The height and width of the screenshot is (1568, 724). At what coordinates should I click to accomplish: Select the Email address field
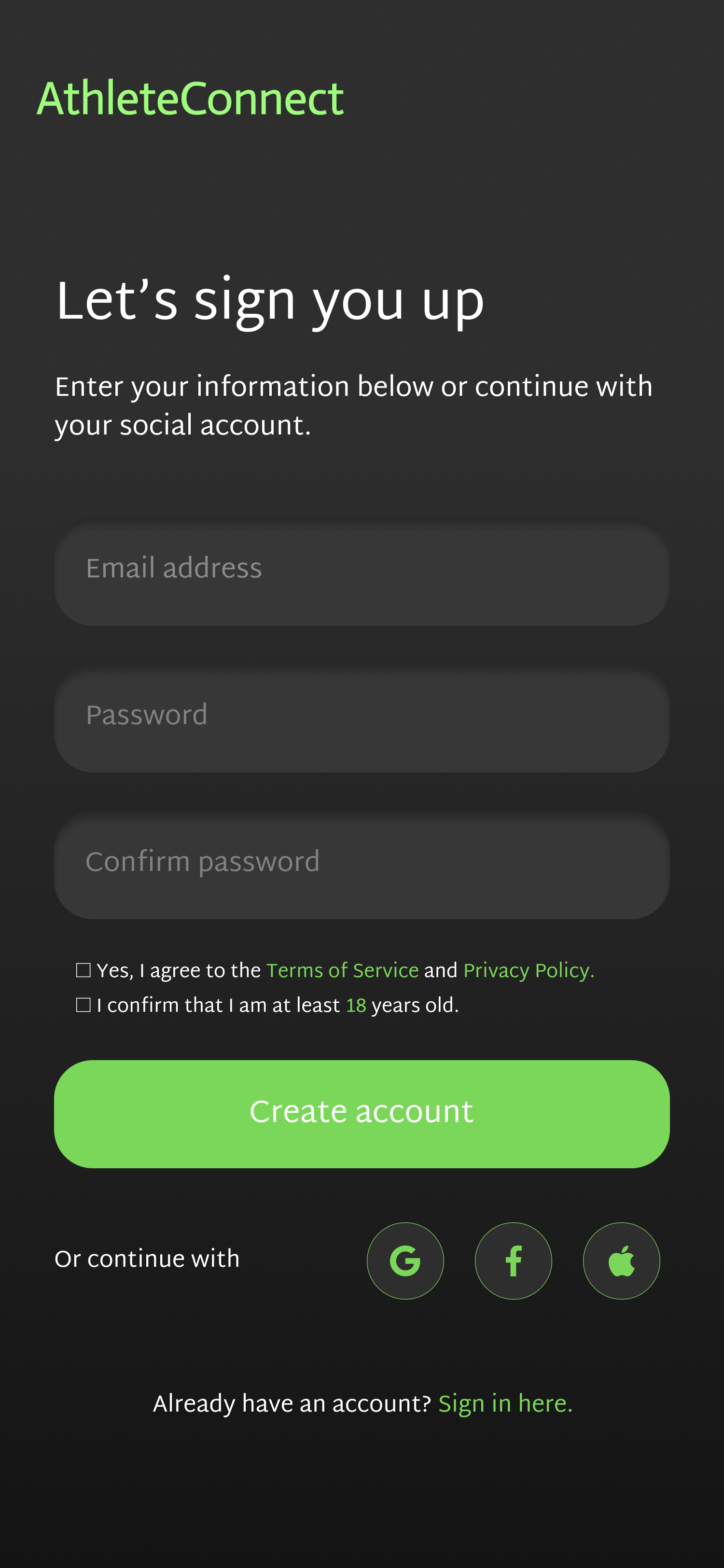click(362, 572)
